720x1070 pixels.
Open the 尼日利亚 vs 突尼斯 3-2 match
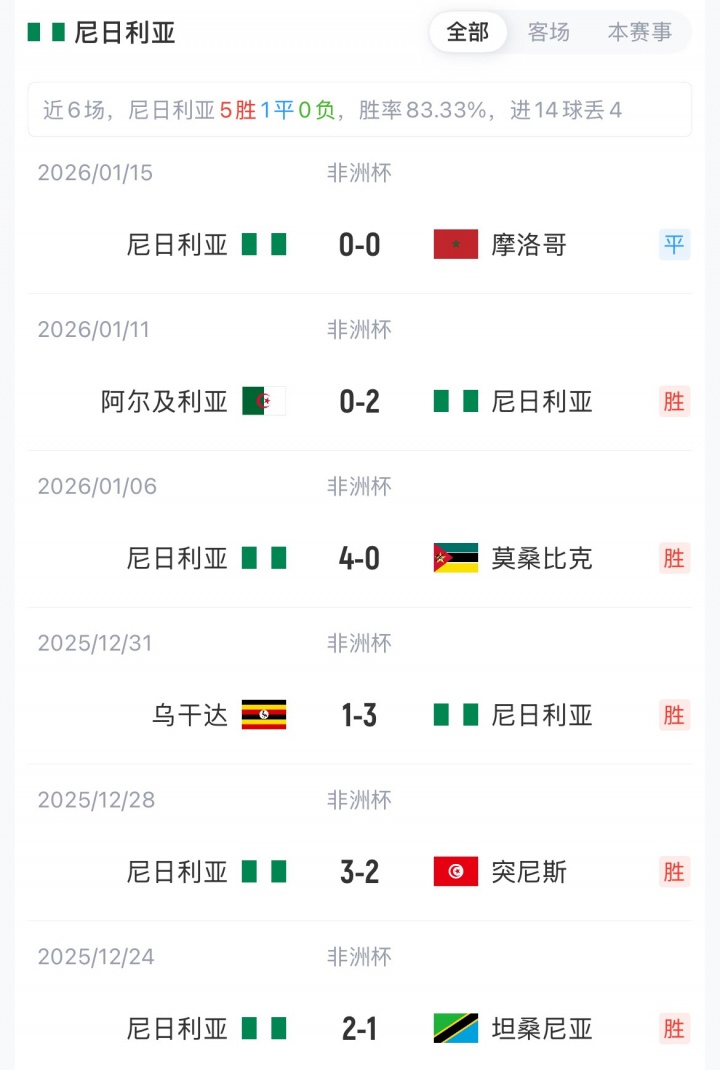pyautogui.click(x=359, y=872)
